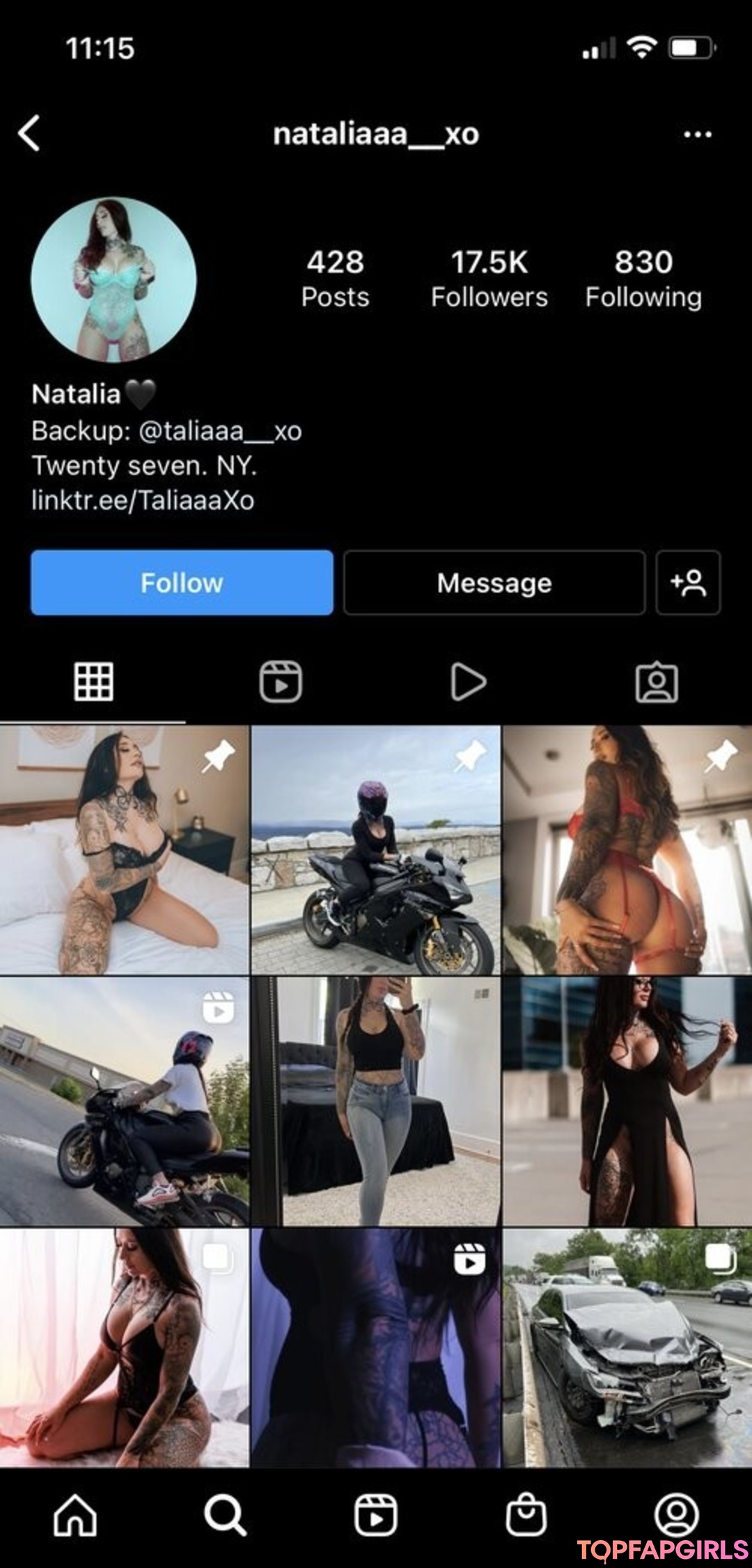Select the grid posts view toggle
The height and width of the screenshot is (1568, 752).
(x=95, y=683)
